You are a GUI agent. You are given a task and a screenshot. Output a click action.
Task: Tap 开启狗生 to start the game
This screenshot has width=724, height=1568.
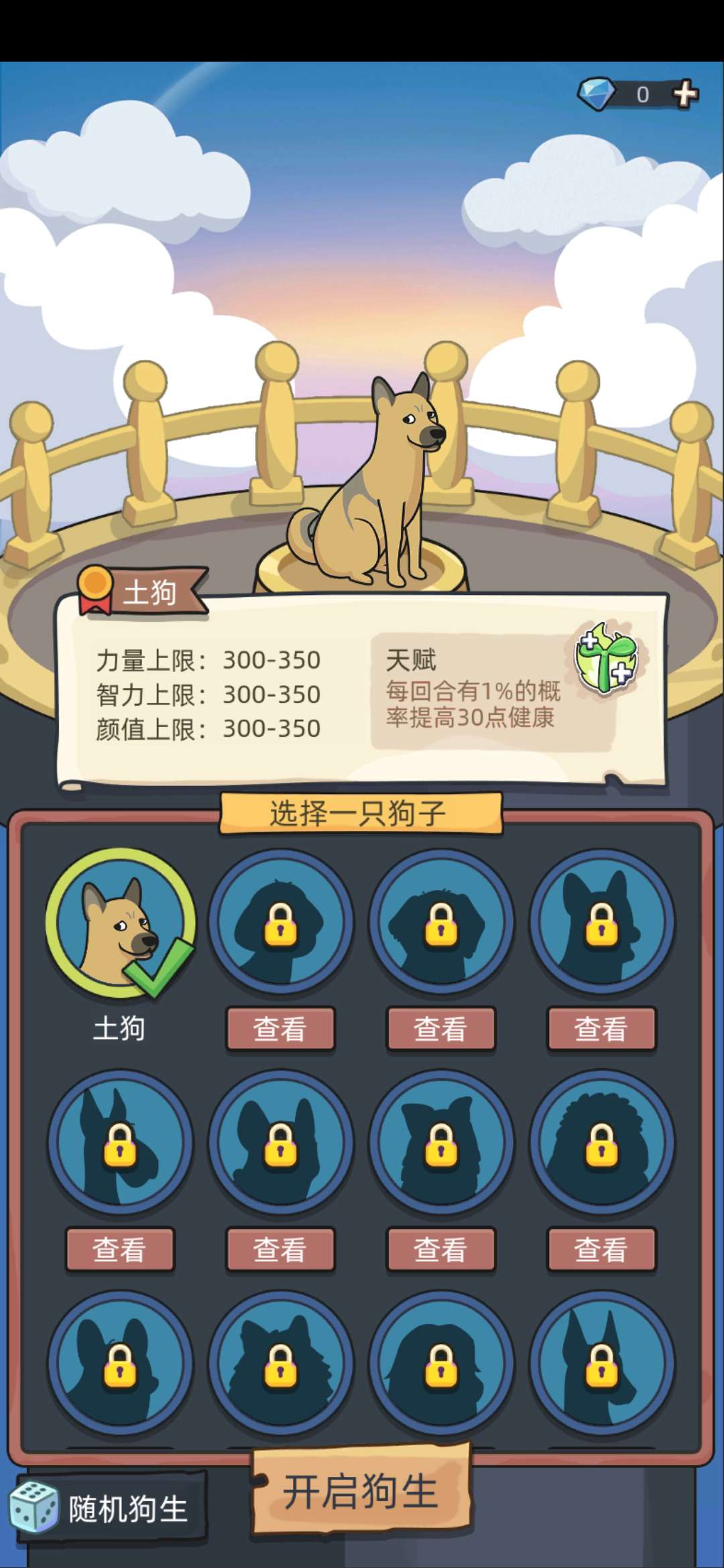point(361,1492)
